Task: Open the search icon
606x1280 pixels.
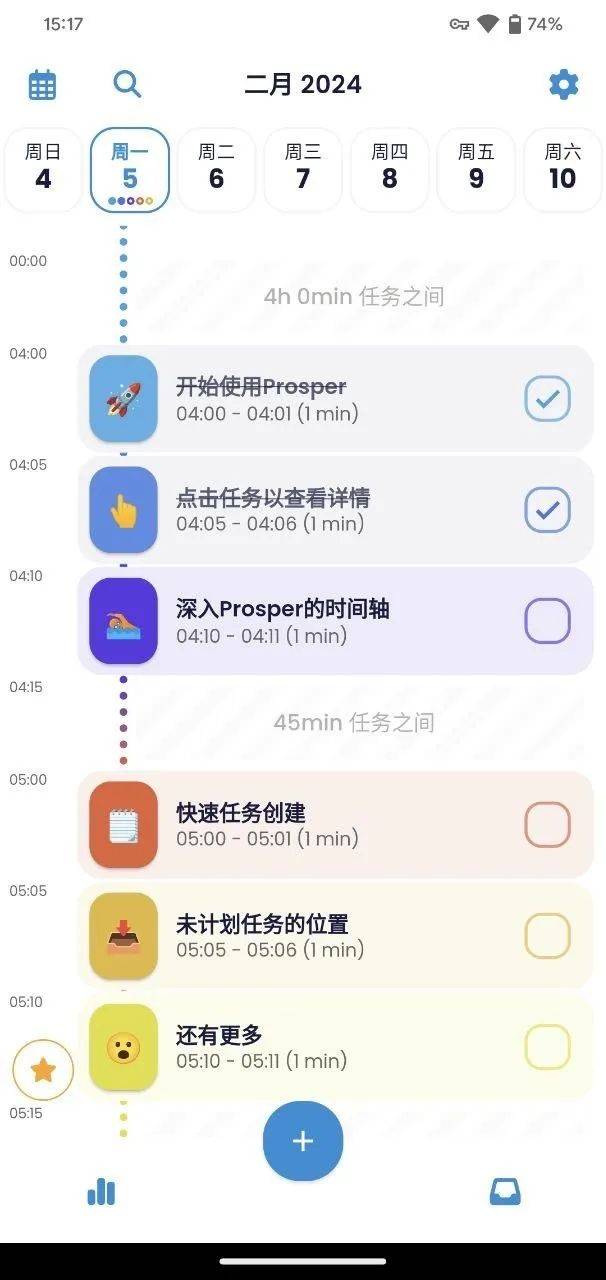Action: tap(127, 83)
